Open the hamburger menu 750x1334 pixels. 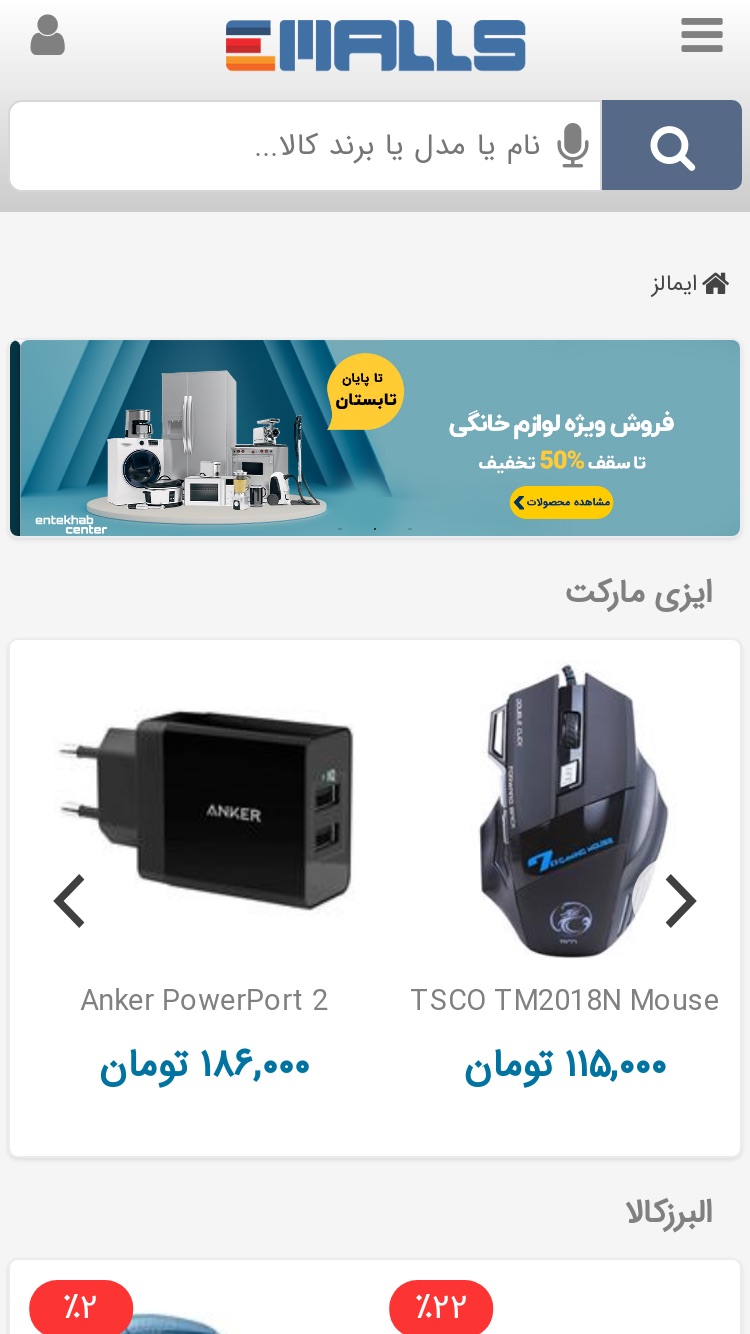tap(701, 35)
